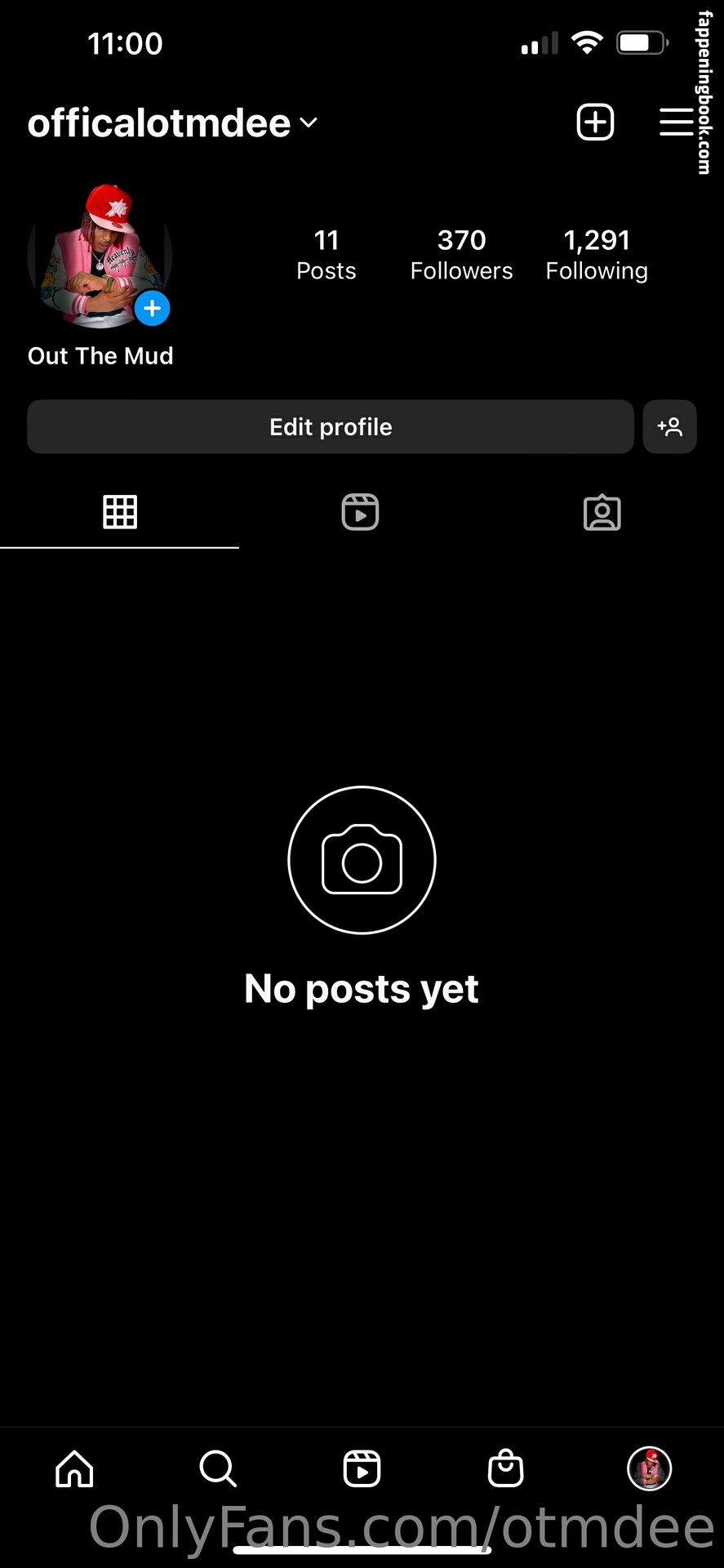724x1568 pixels.
Task: Switch to the posts grid tab
Action: [x=120, y=512]
